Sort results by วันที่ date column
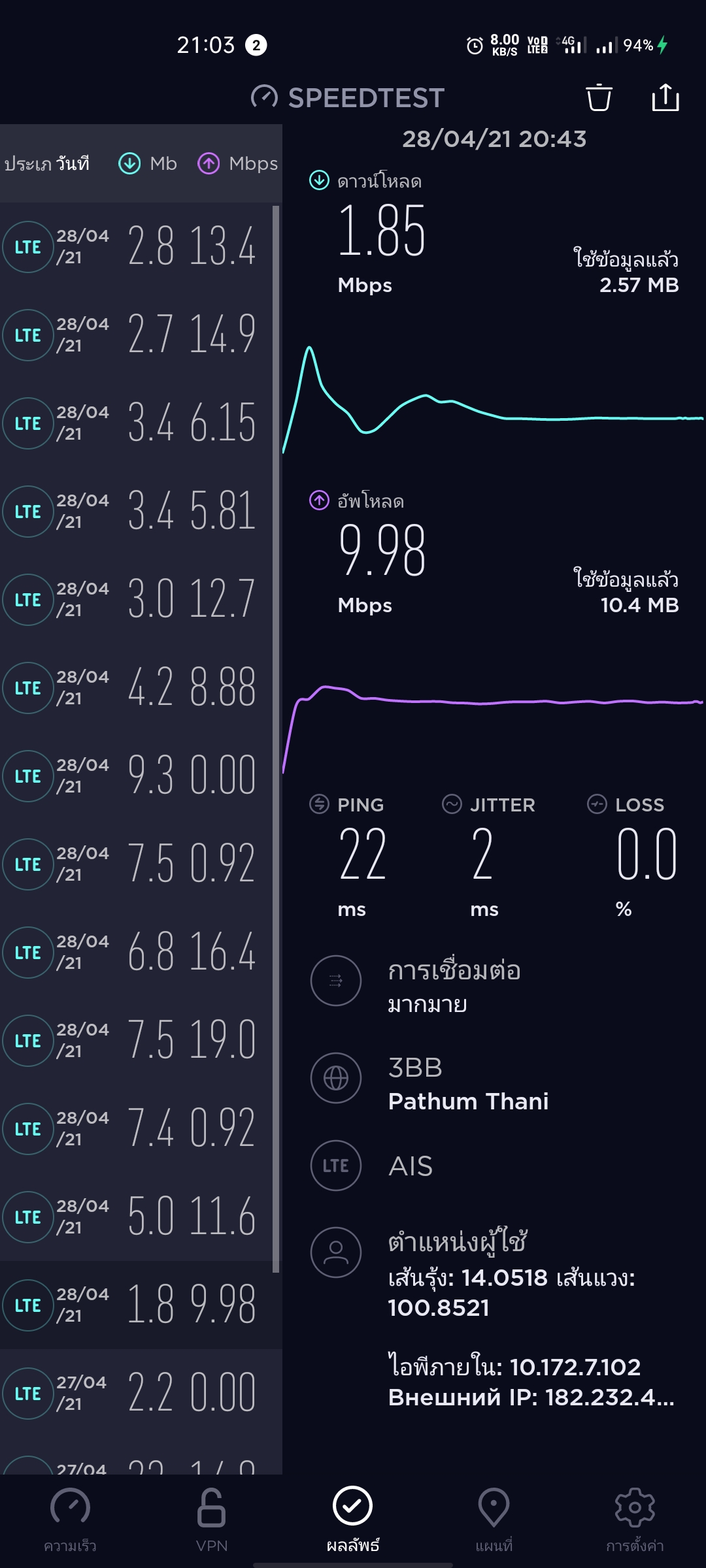 (x=73, y=163)
